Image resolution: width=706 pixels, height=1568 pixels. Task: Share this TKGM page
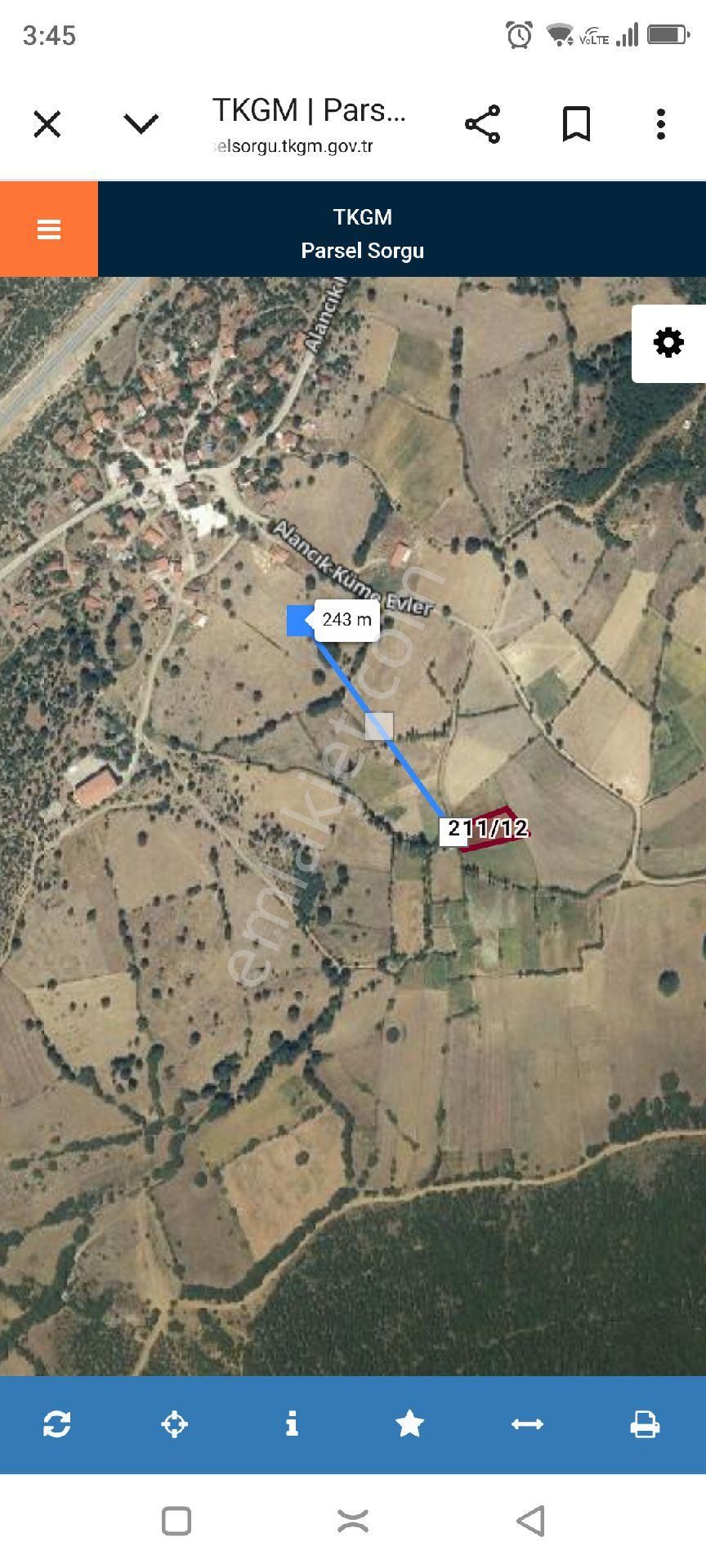click(482, 125)
